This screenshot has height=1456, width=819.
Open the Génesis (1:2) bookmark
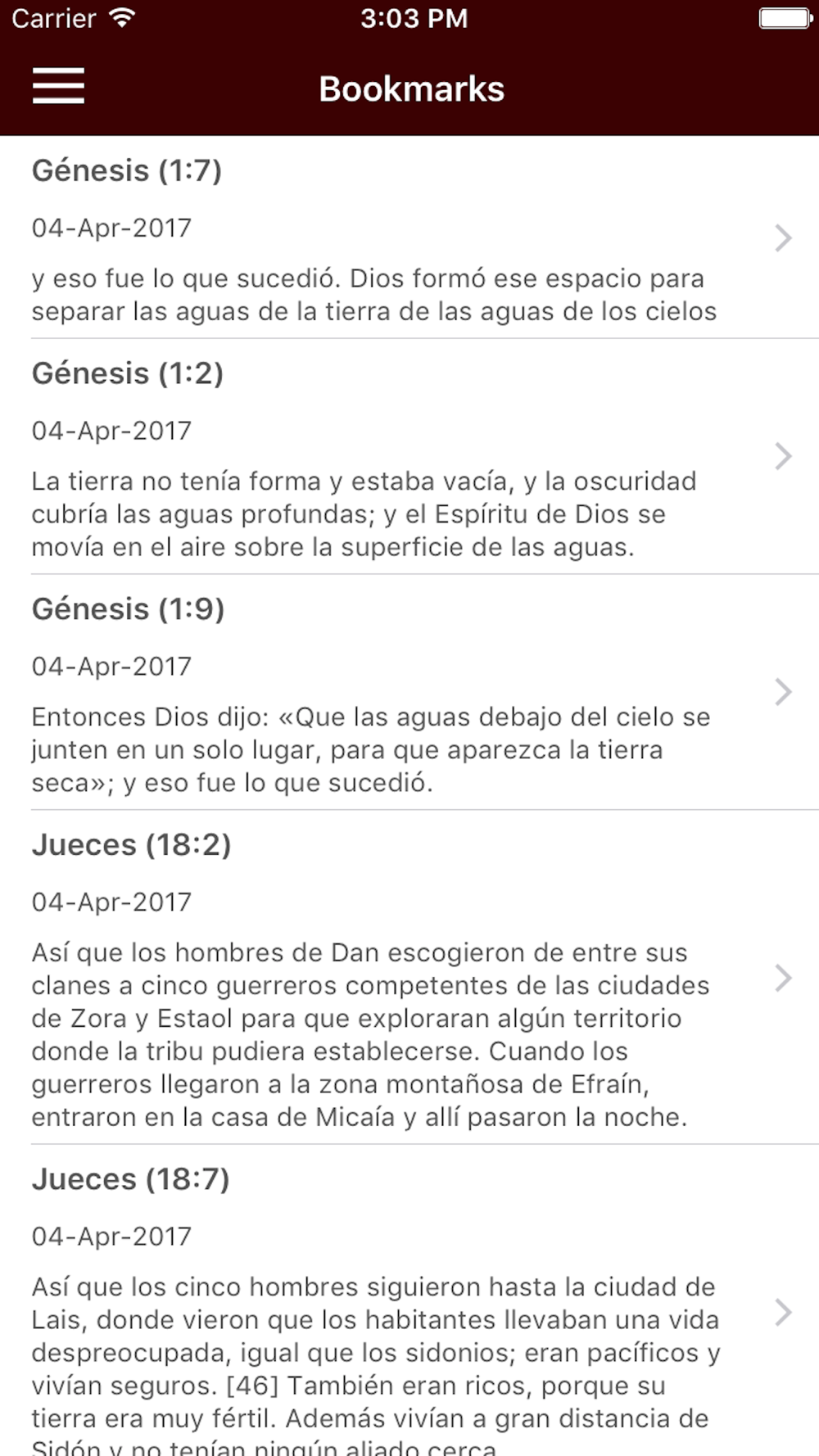409,457
